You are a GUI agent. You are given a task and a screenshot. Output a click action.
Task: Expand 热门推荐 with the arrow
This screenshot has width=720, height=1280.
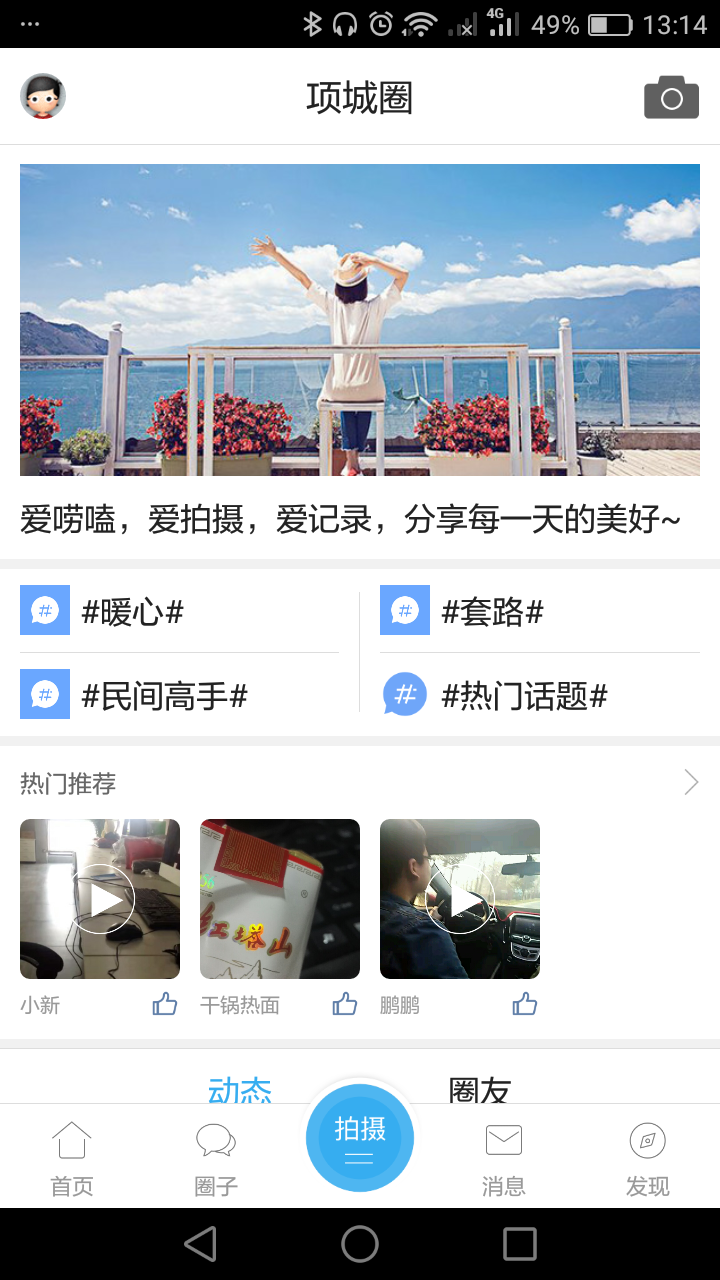[x=691, y=782]
